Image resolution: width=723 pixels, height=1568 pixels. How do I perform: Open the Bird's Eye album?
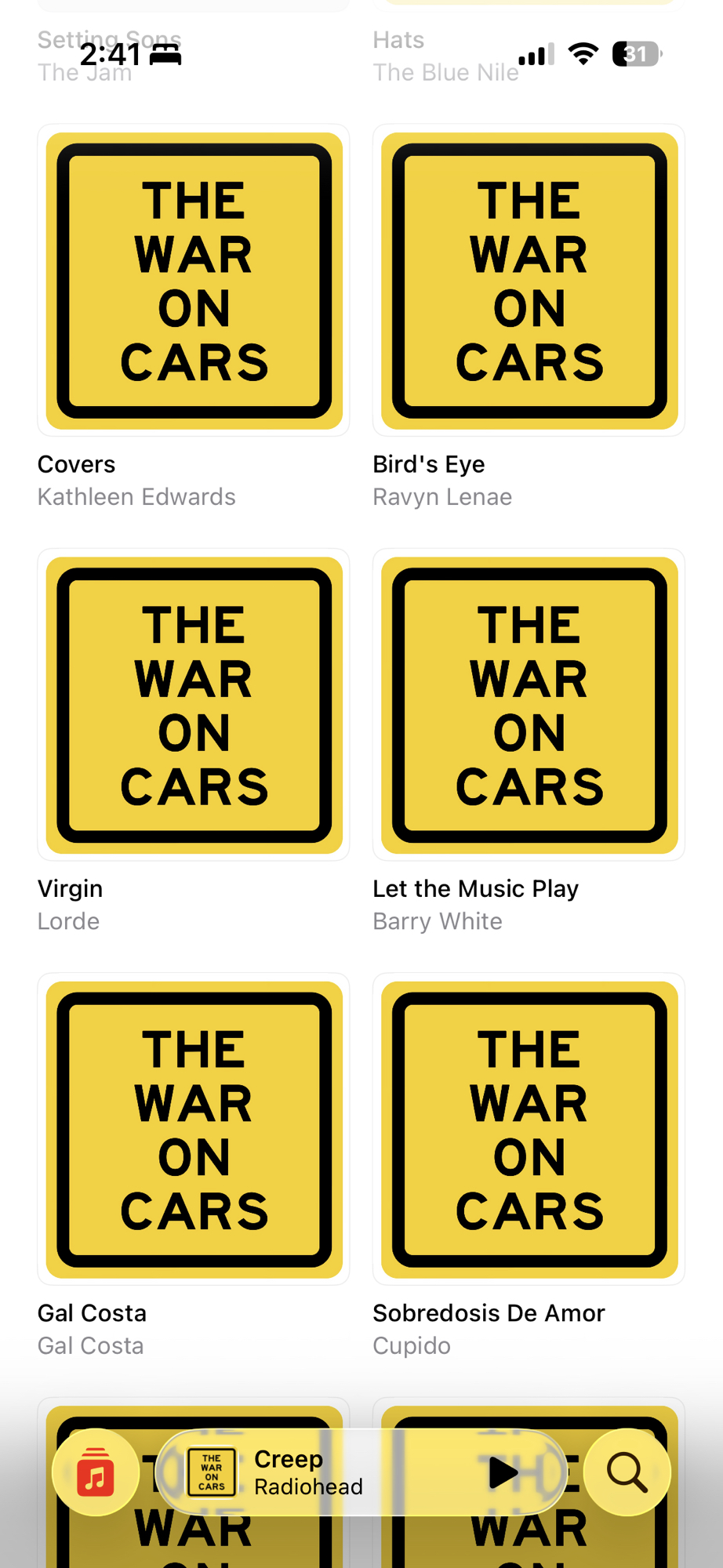coord(529,281)
